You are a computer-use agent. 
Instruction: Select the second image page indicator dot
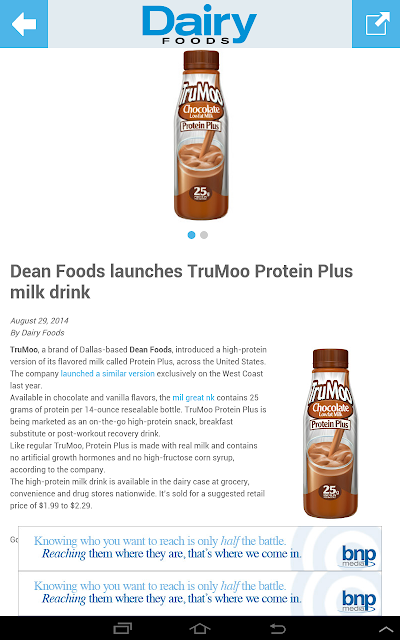pos(204,235)
